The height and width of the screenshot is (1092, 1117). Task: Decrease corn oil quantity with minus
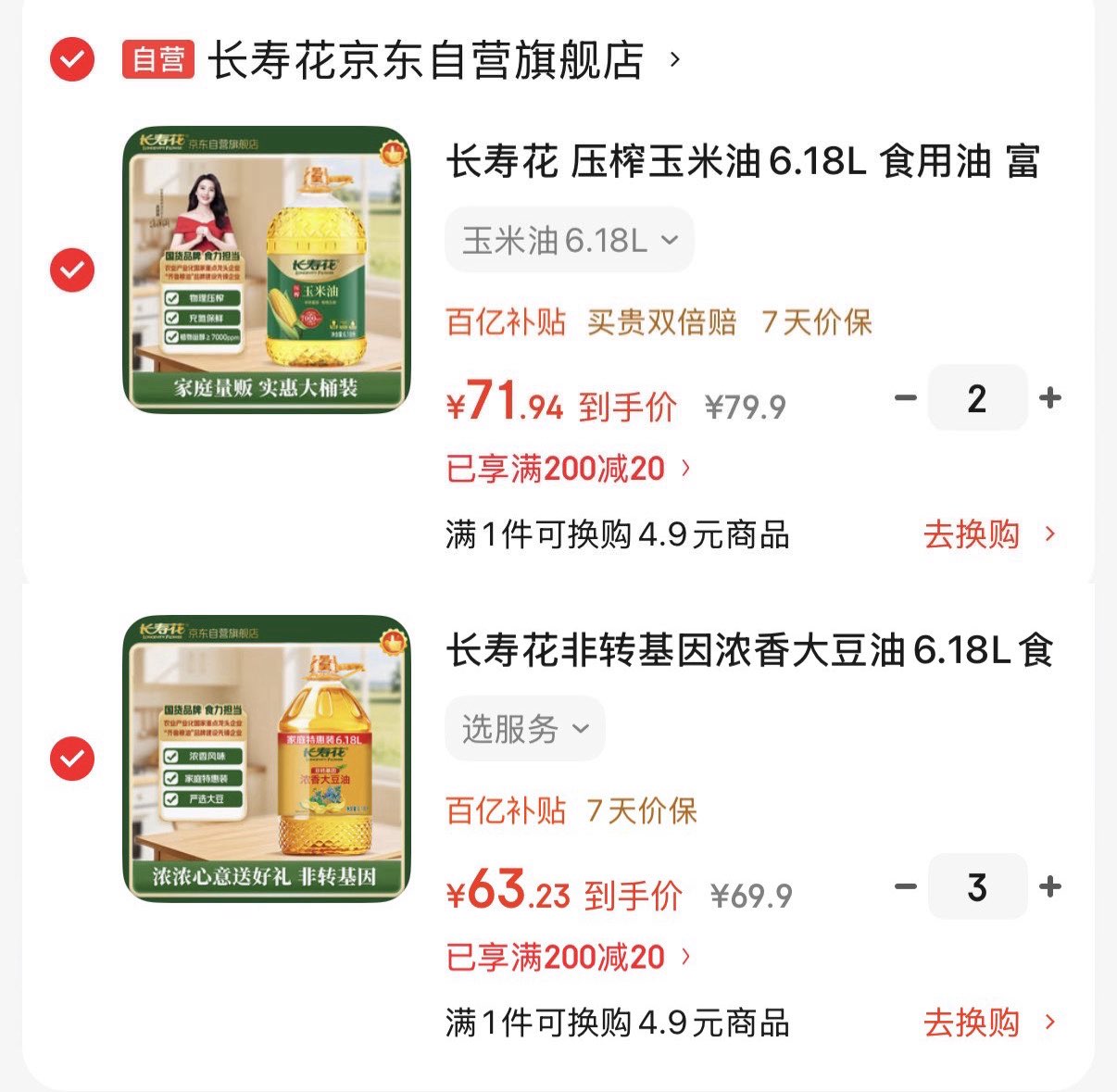click(x=905, y=398)
